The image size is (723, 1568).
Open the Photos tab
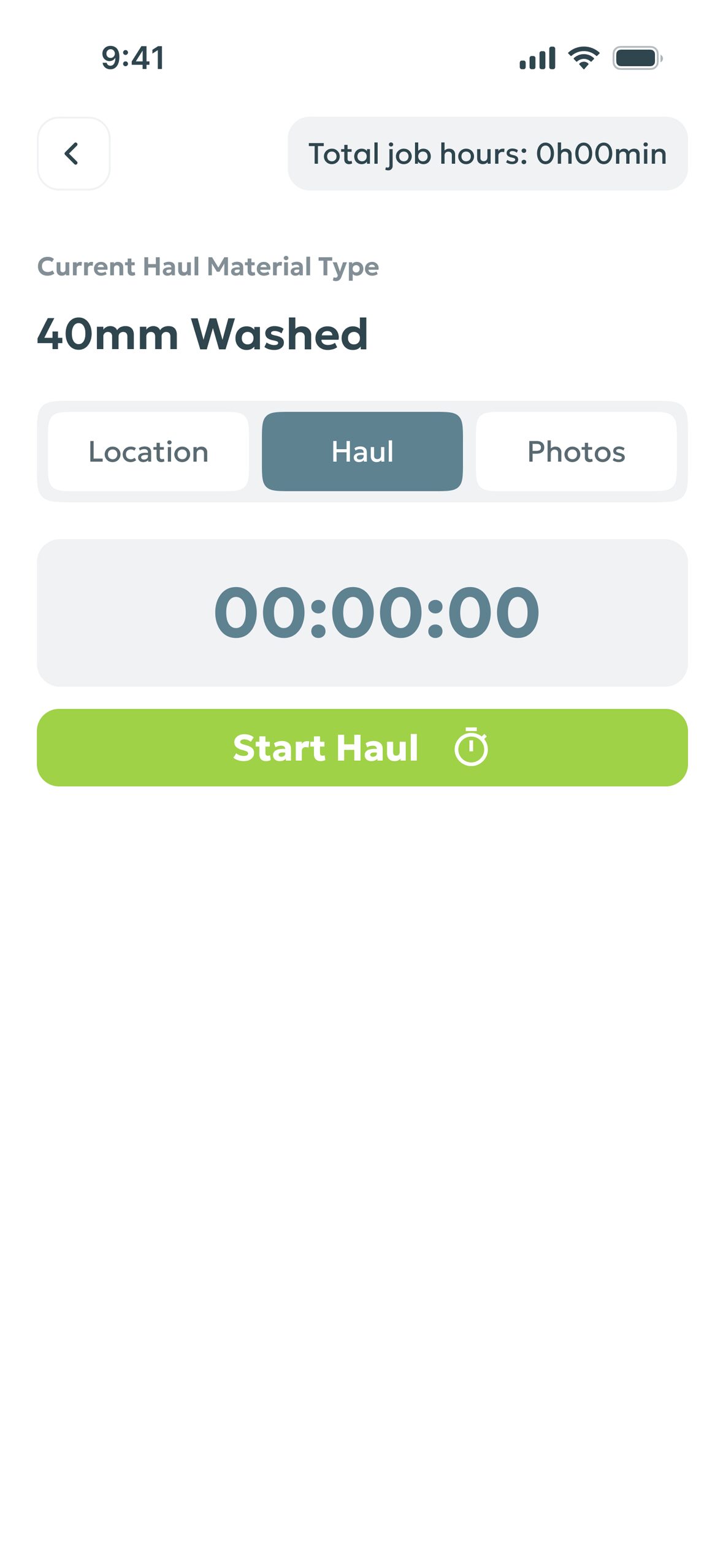coord(576,452)
